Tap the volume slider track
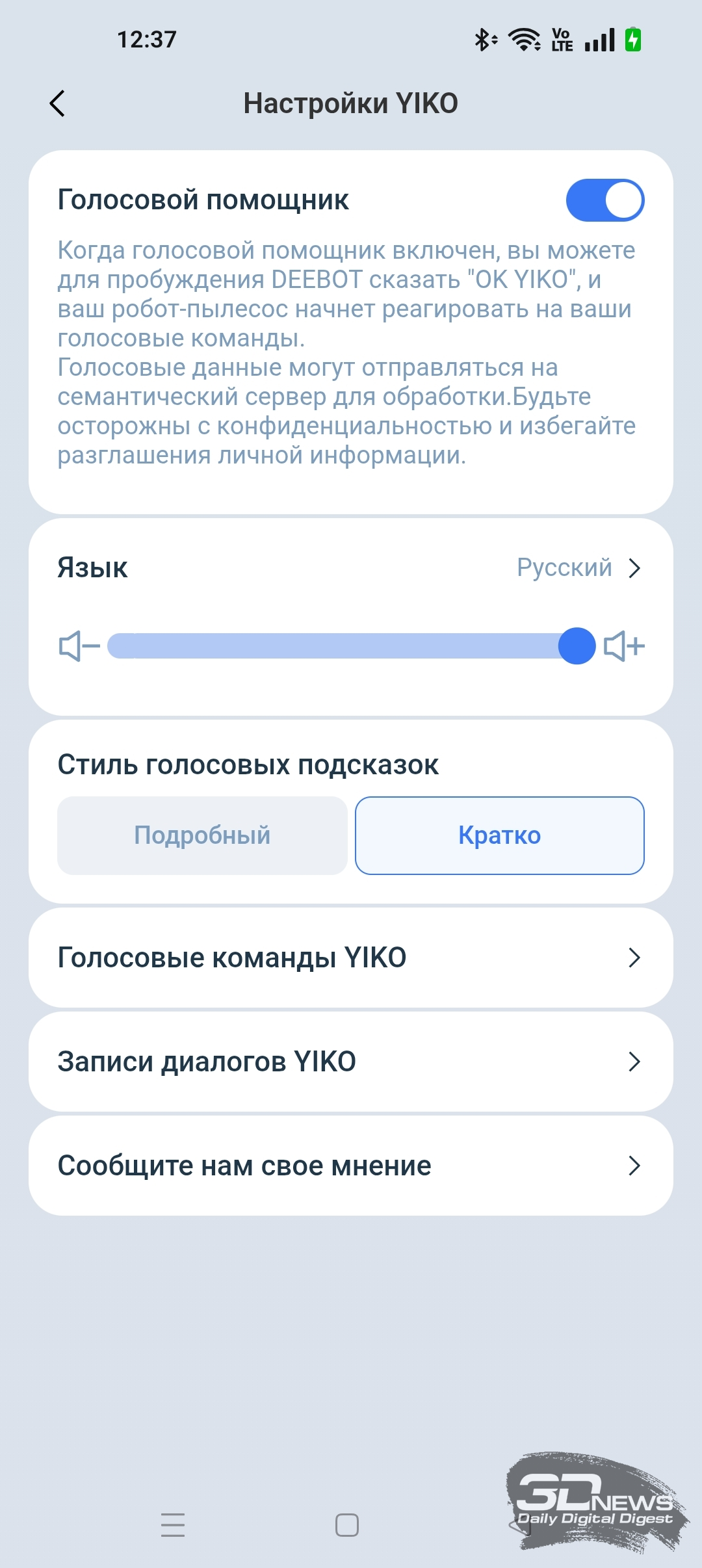Viewport: 702px width, 1568px height. 338,646
